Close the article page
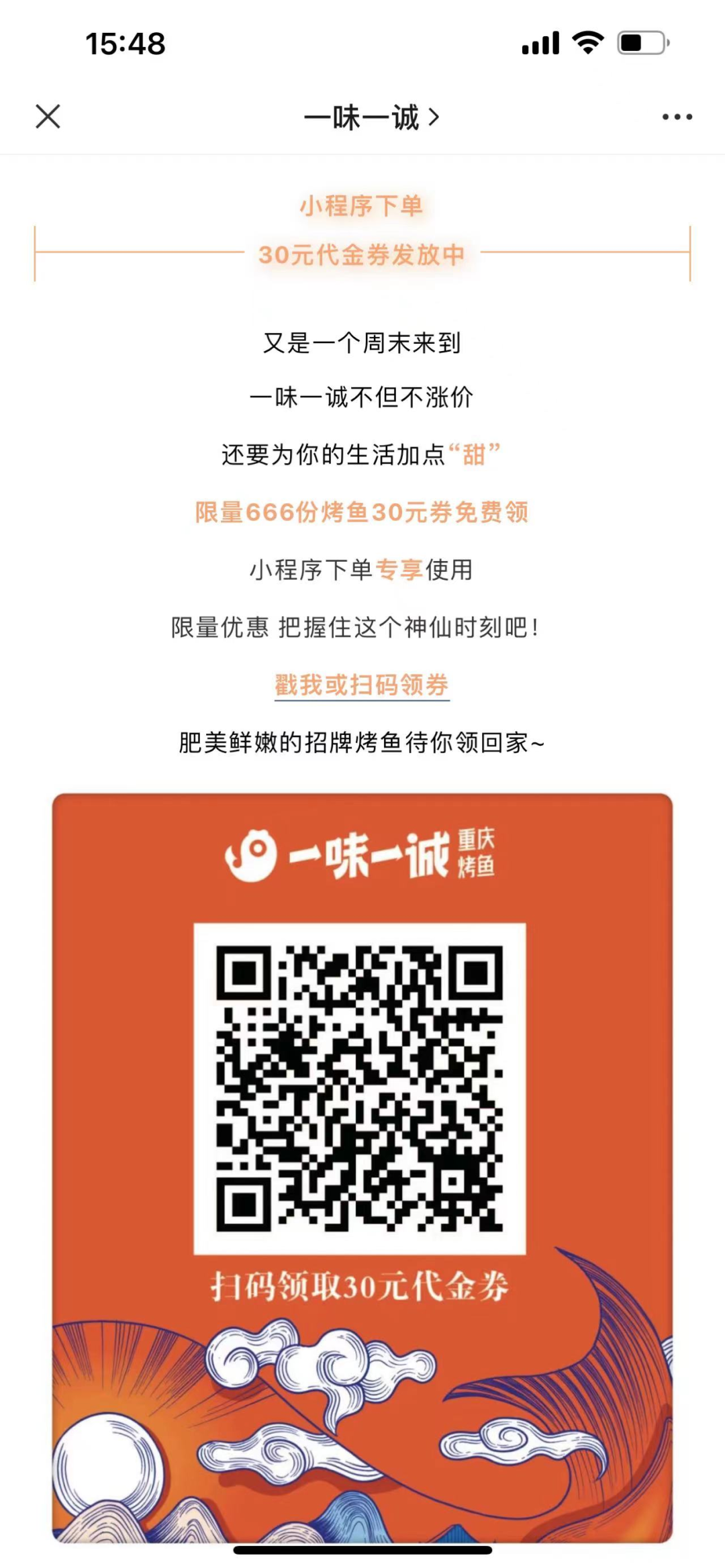 point(48,117)
